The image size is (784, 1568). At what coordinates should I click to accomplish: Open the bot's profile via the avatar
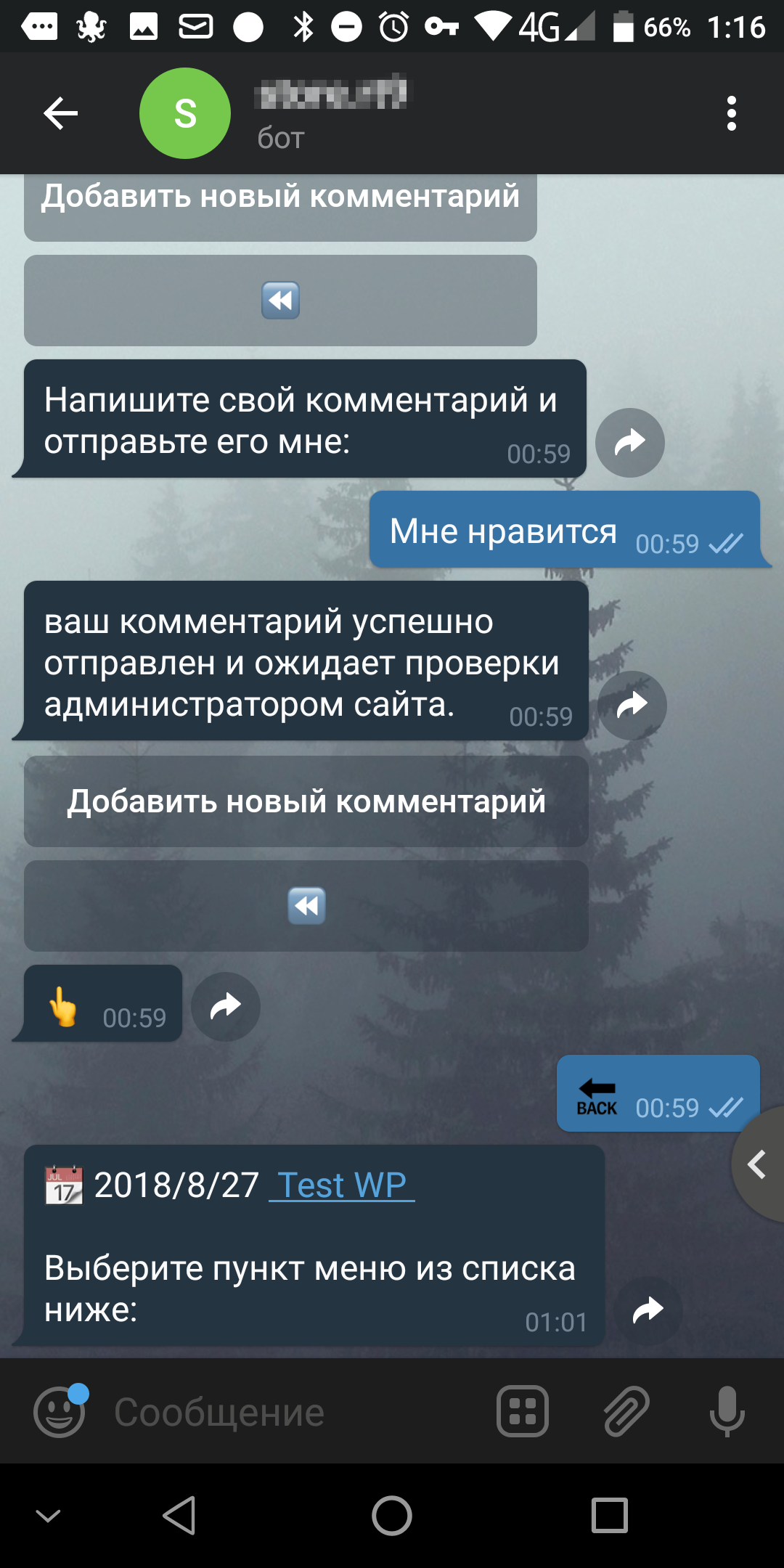point(185,113)
